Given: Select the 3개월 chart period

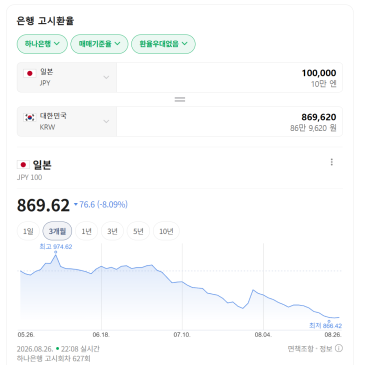Looking at the screenshot, I should coord(57,231).
